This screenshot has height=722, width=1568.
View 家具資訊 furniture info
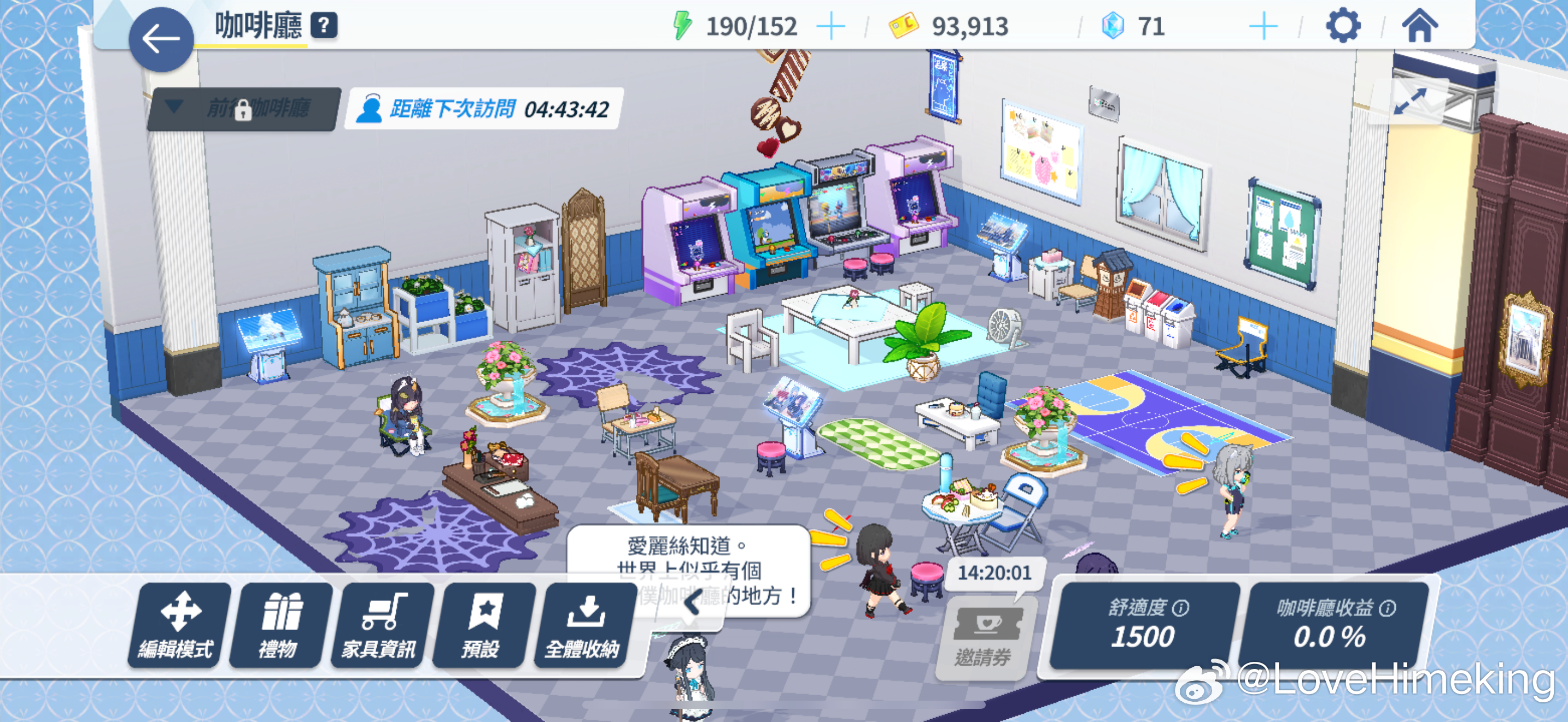381,625
